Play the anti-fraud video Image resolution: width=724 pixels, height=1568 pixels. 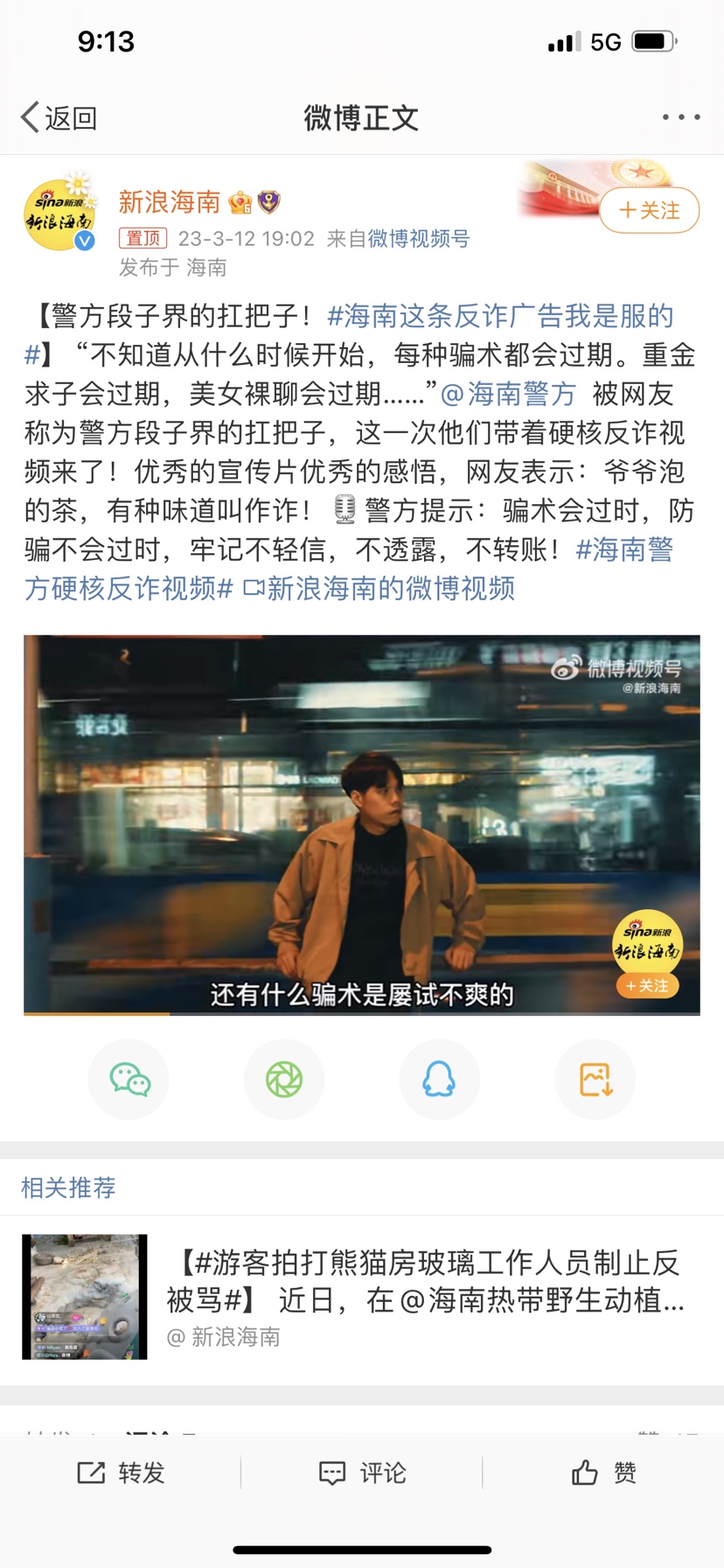(x=361, y=824)
